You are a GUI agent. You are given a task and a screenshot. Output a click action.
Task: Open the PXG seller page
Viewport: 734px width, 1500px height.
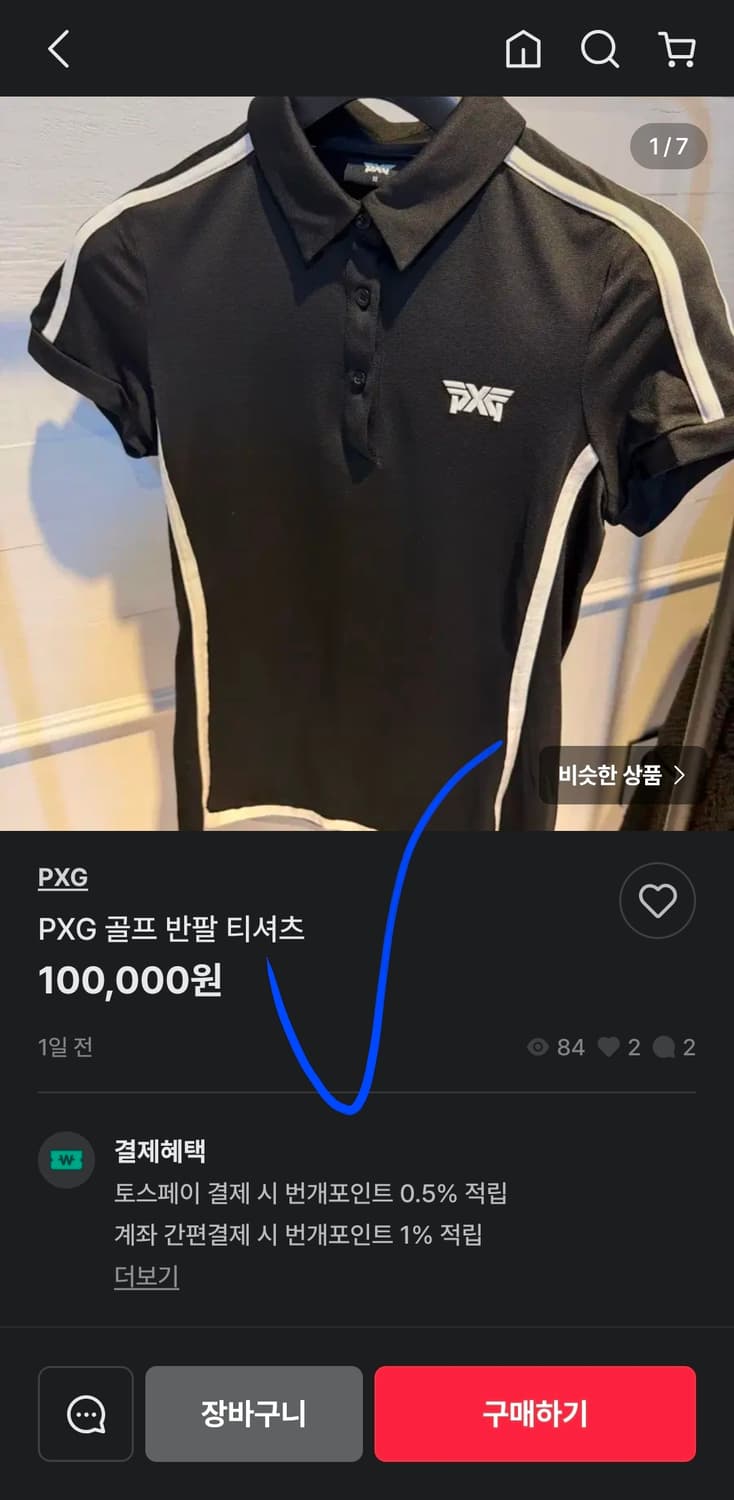pos(63,877)
